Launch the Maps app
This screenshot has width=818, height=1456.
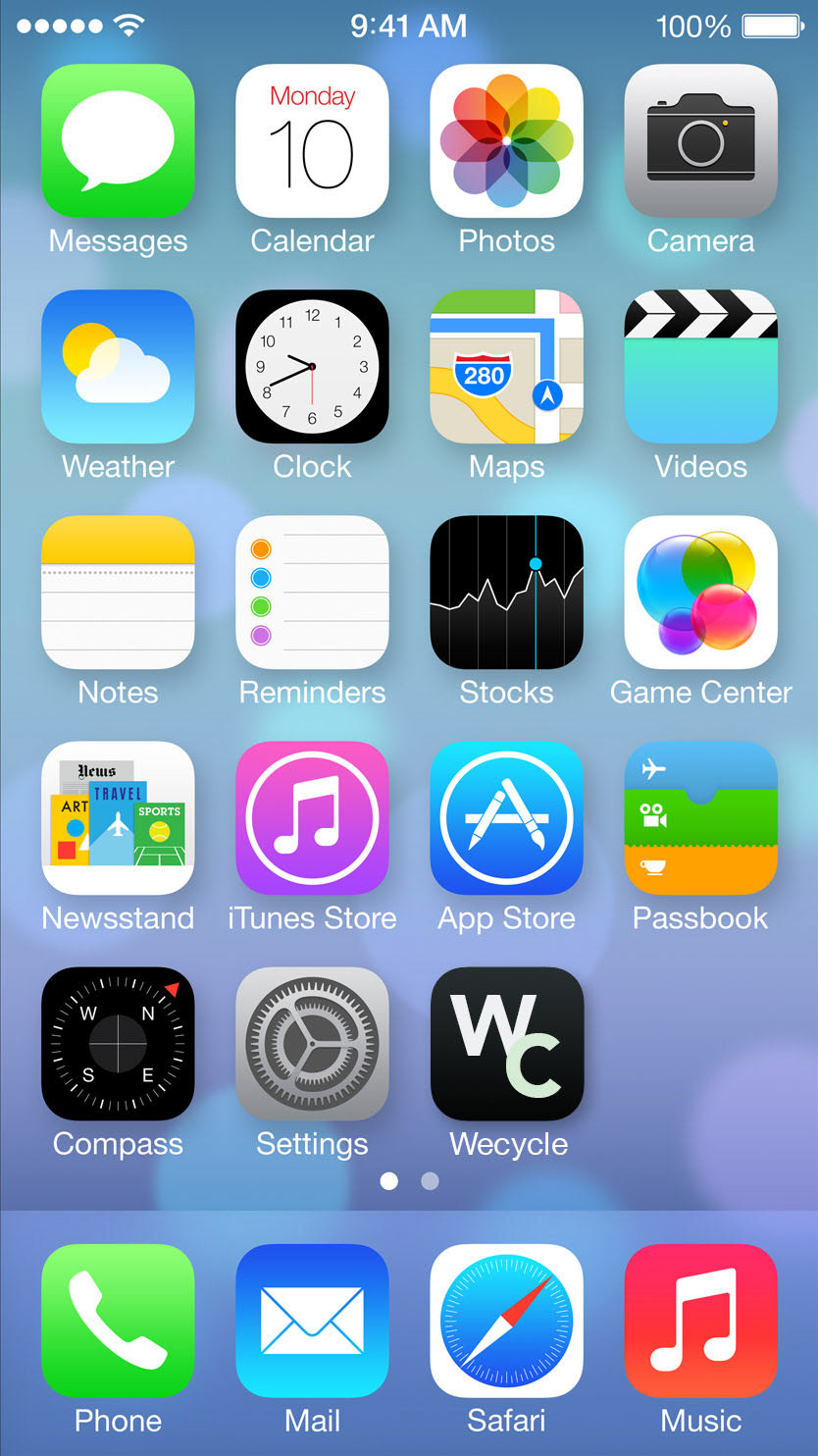point(506,366)
